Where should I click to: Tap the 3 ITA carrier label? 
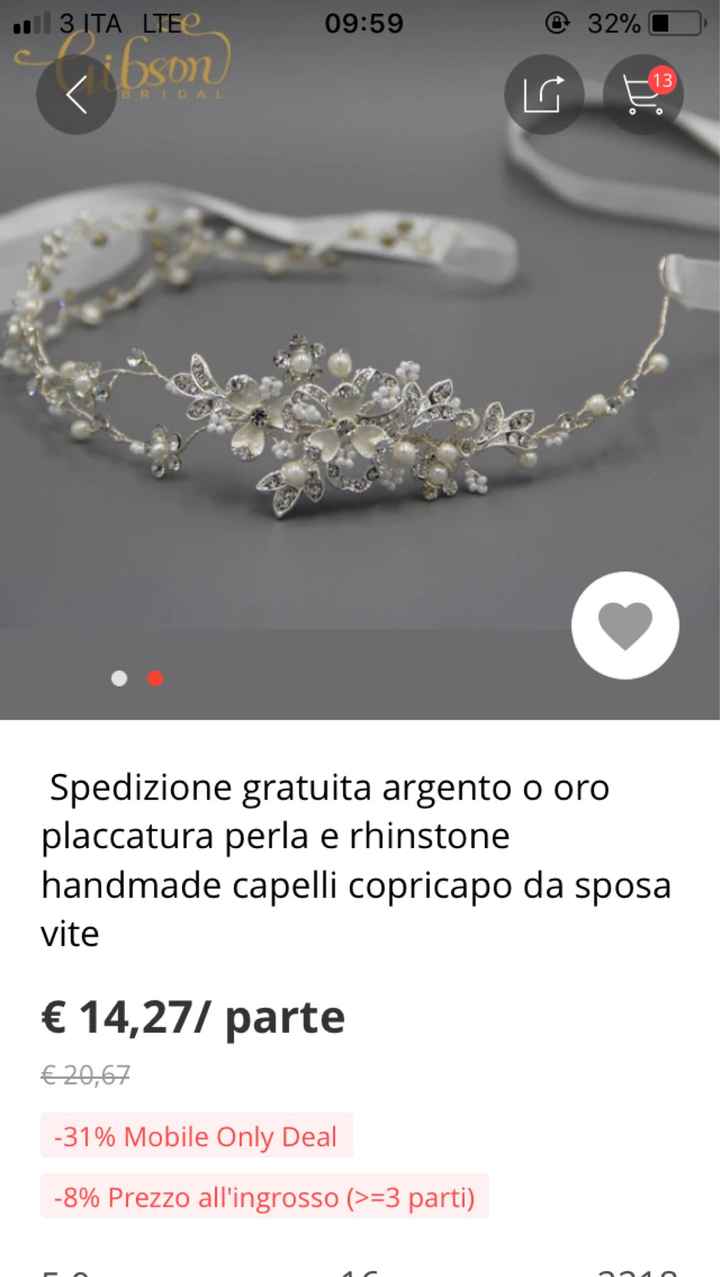86,24
